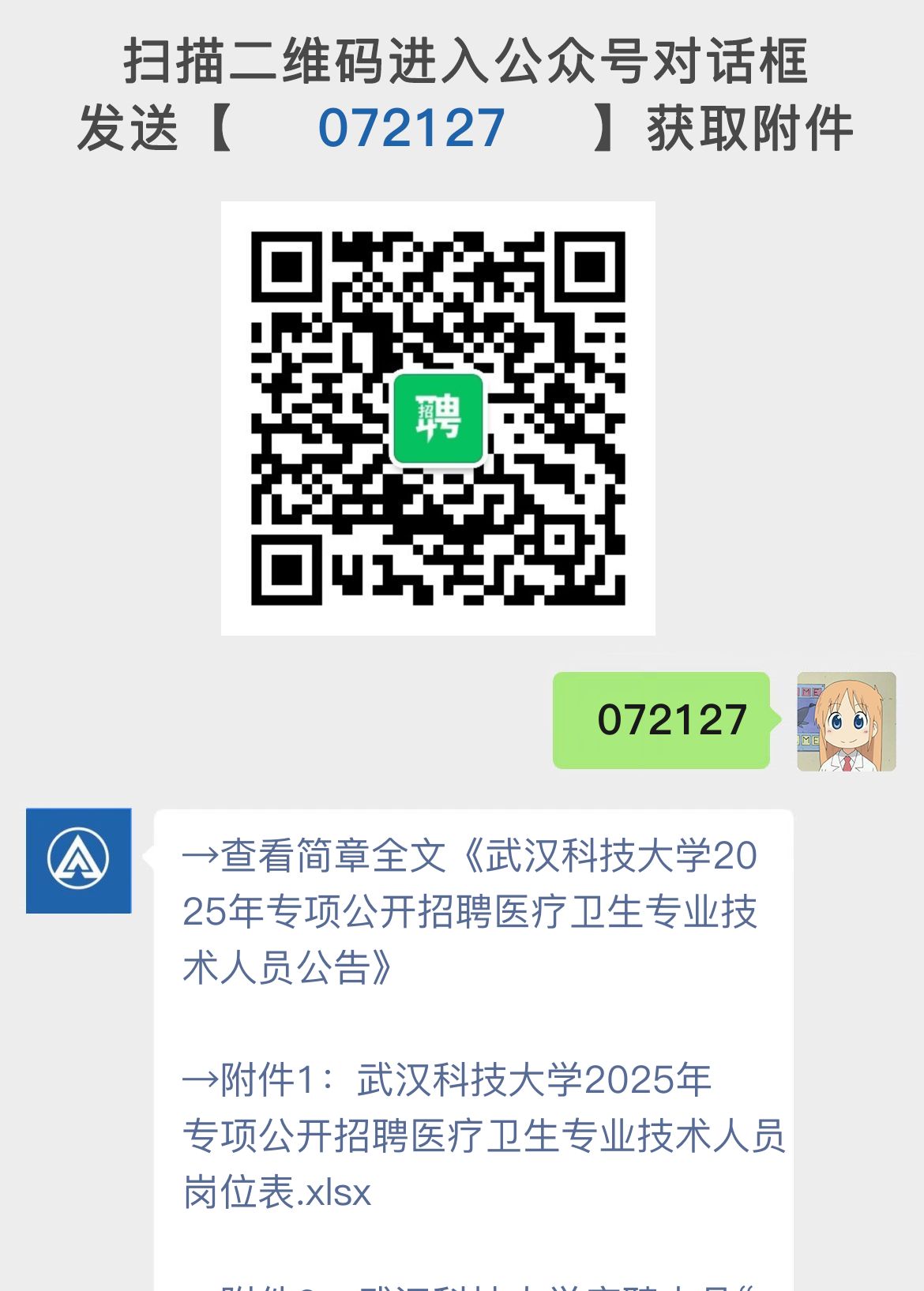Open the 查看简章全文 announcement link
This screenshot has width=924, height=1291.
[474, 906]
